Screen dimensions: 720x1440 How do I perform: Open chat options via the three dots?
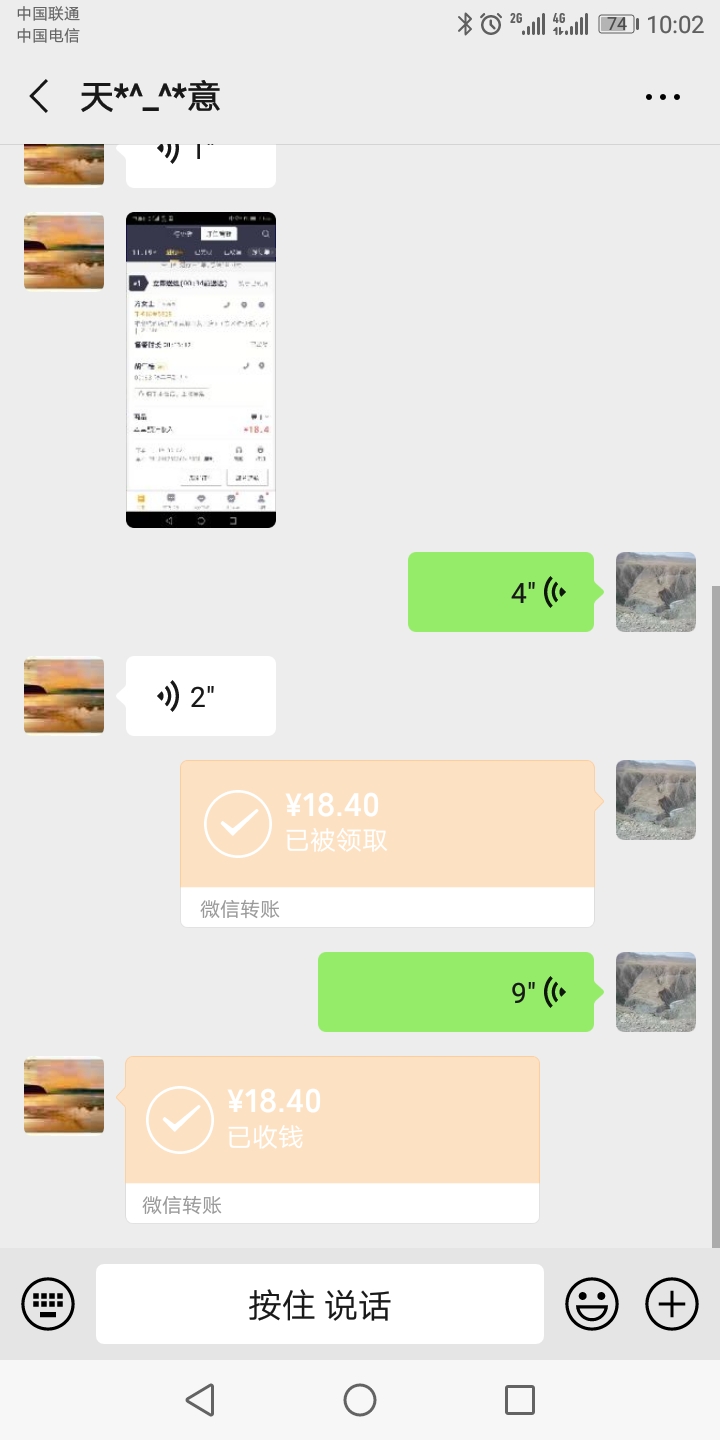663,96
